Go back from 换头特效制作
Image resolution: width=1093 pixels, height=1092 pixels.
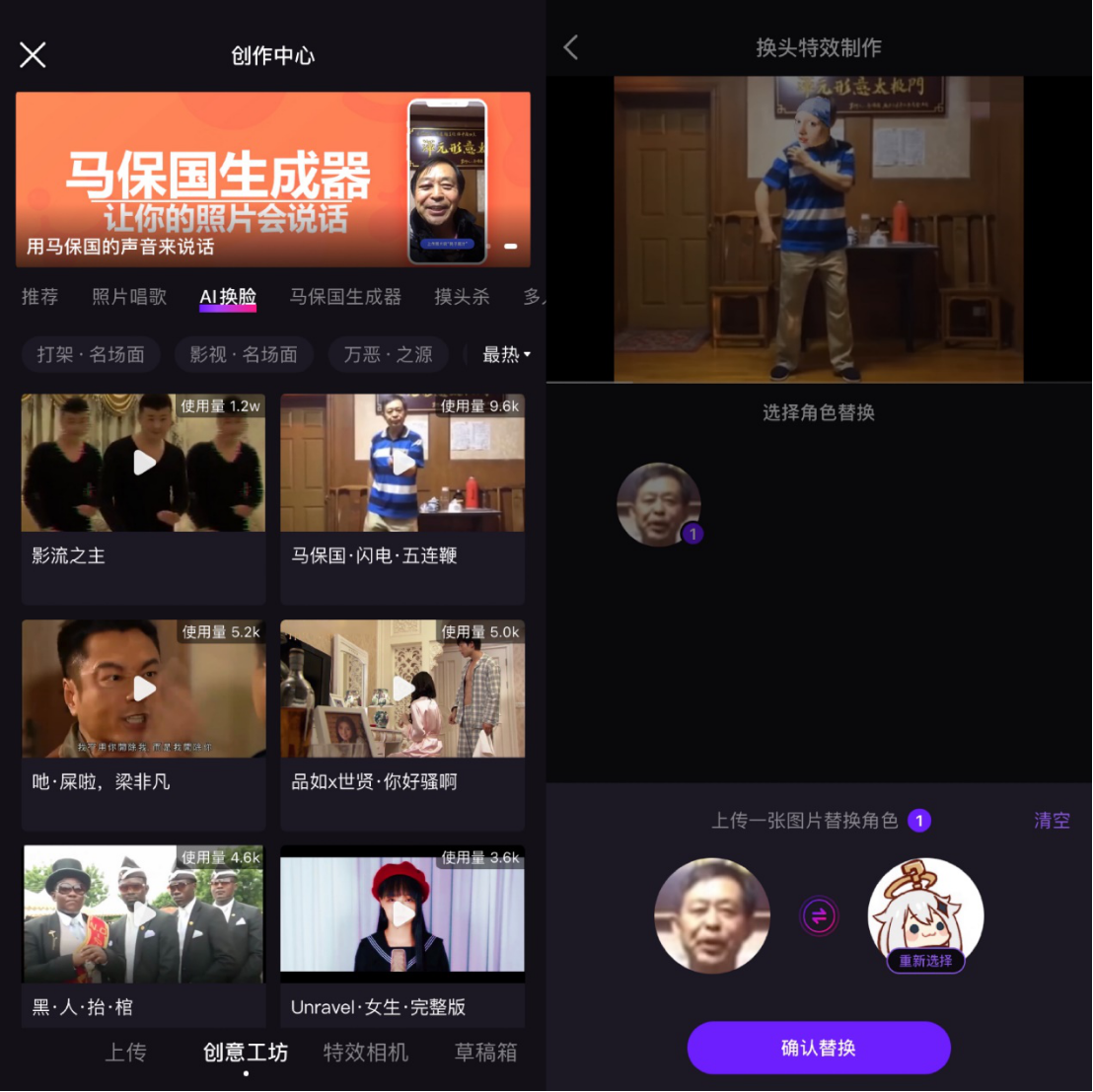click(x=571, y=47)
